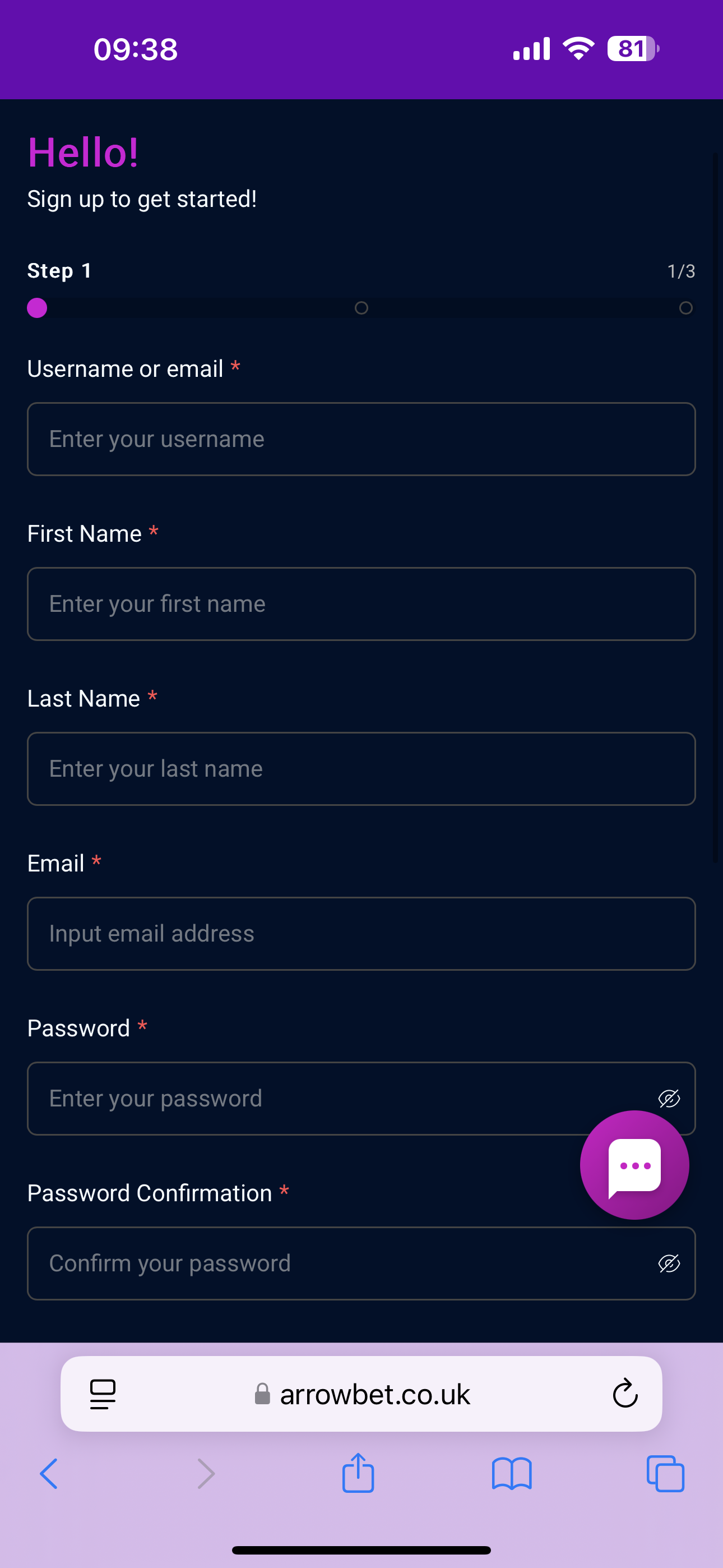Select the third step circle
This screenshot has width=723, height=1568.
(x=687, y=308)
